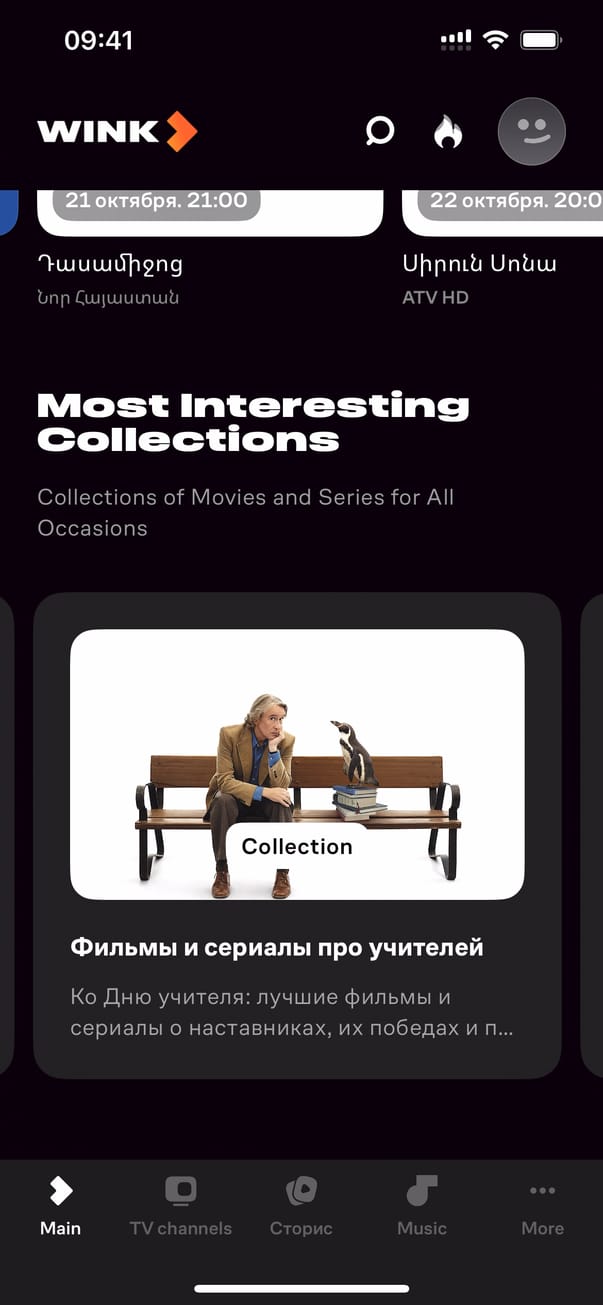
Task: Open the Фильмы и сериалы про учителей collection
Action: point(297,835)
